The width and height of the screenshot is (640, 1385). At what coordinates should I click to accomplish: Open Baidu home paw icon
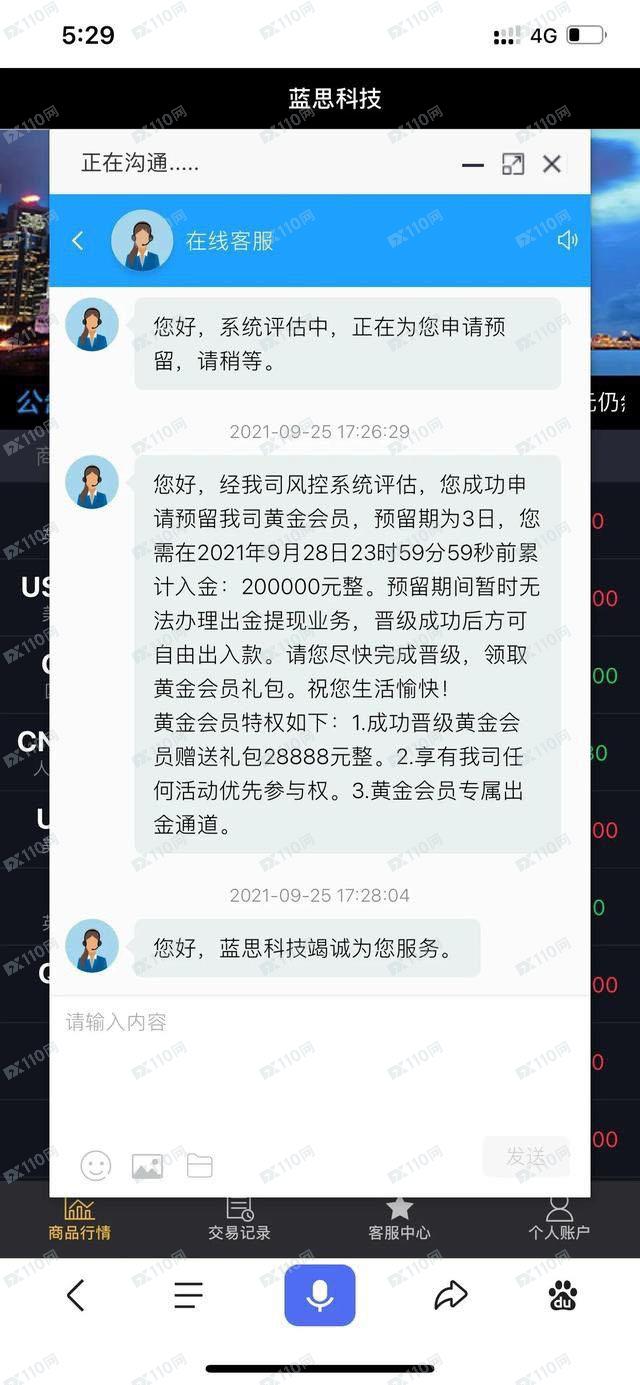(563, 1295)
